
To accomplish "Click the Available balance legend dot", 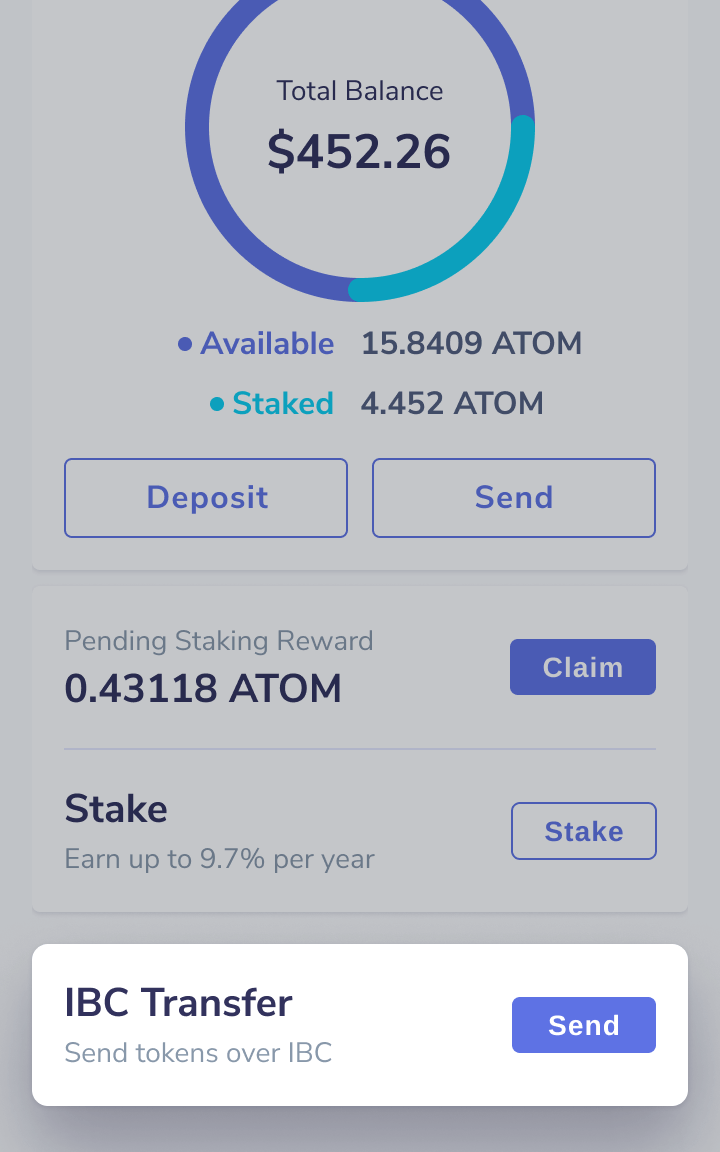I will 186,343.
